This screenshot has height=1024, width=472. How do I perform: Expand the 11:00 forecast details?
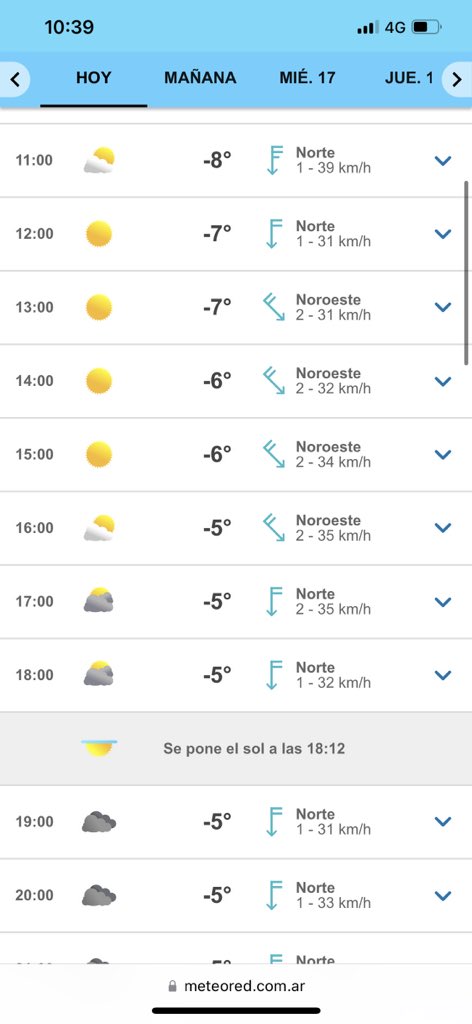tap(443, 161)
